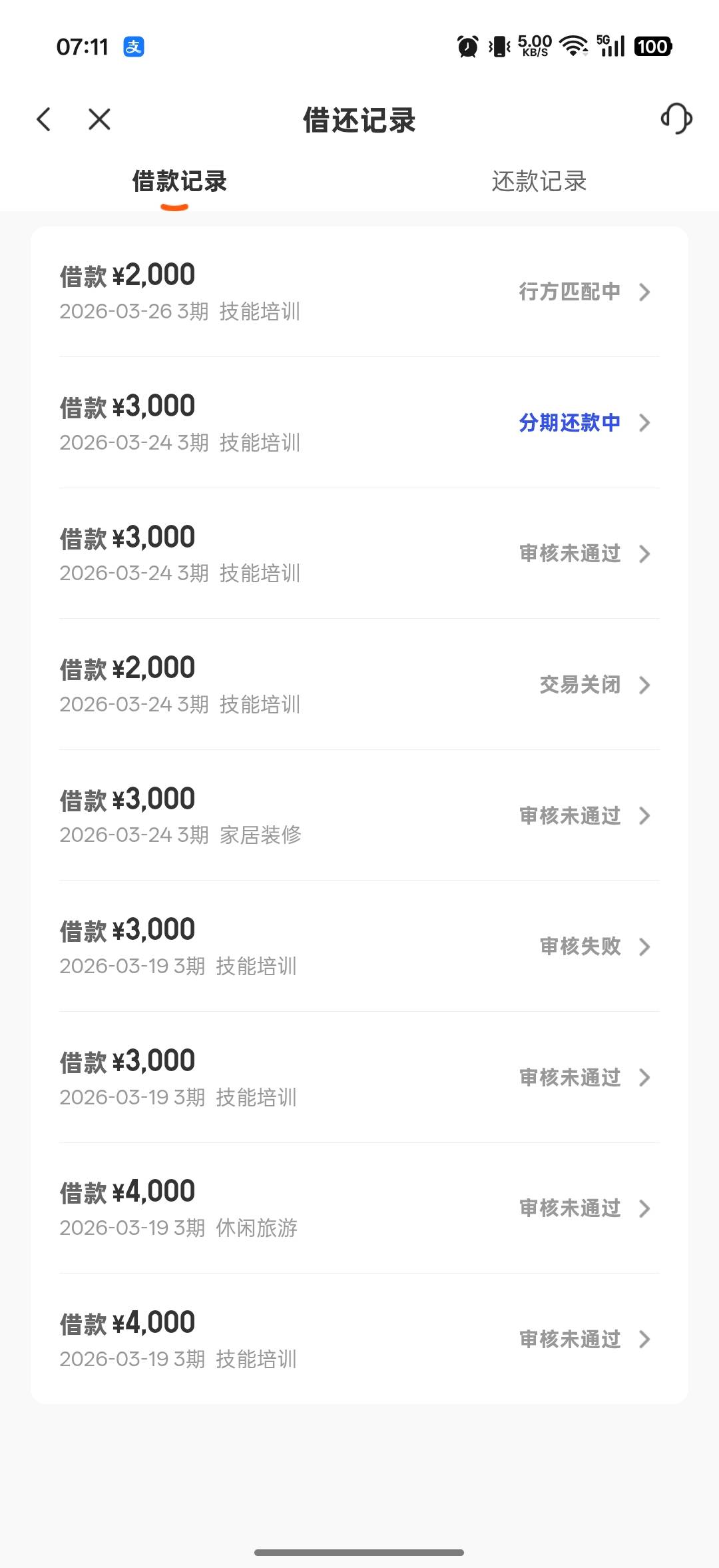Open the ¥4,000 技能培训 loan record

(359, 1340)
